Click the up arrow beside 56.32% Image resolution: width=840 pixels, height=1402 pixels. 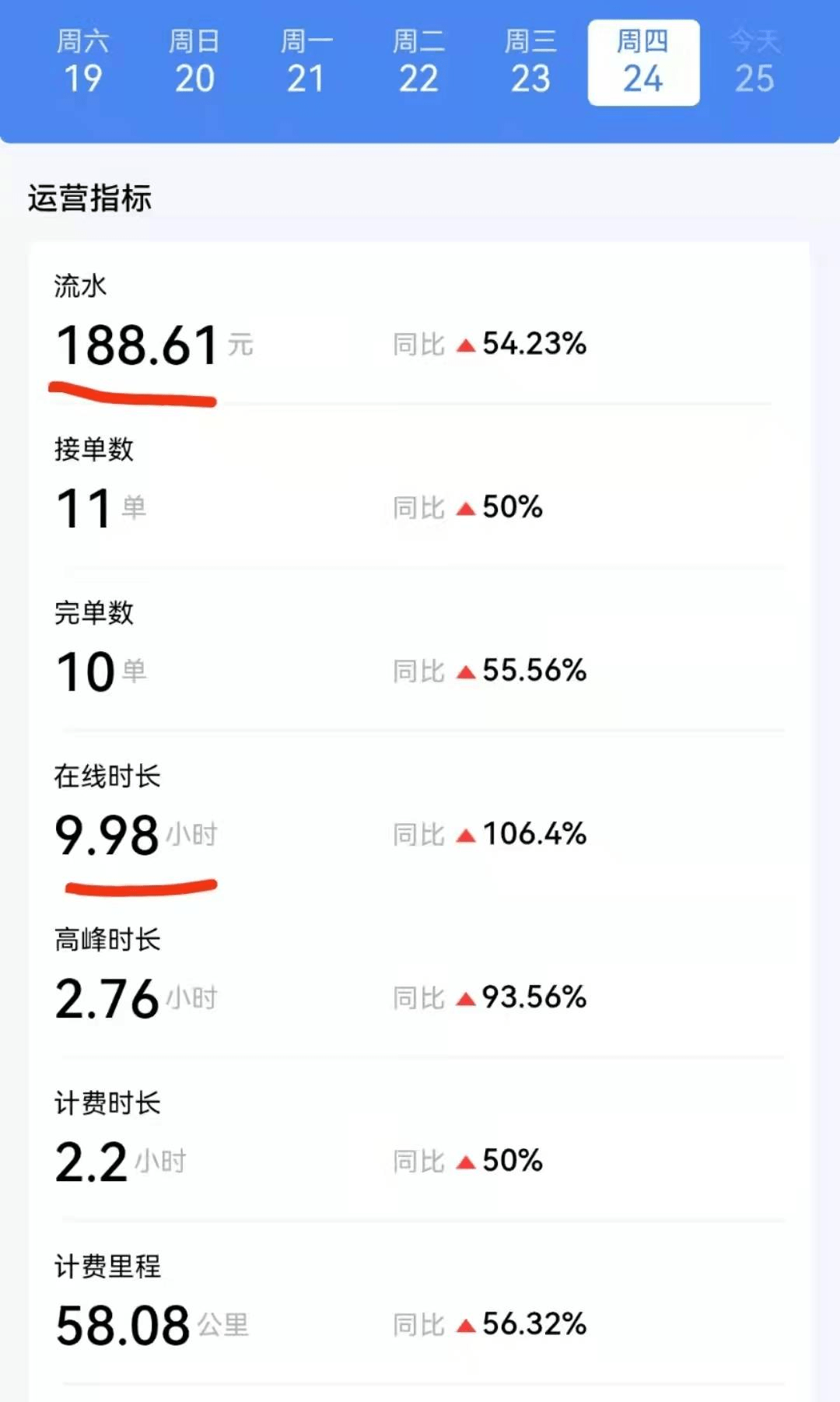[x=465, y=1324]
